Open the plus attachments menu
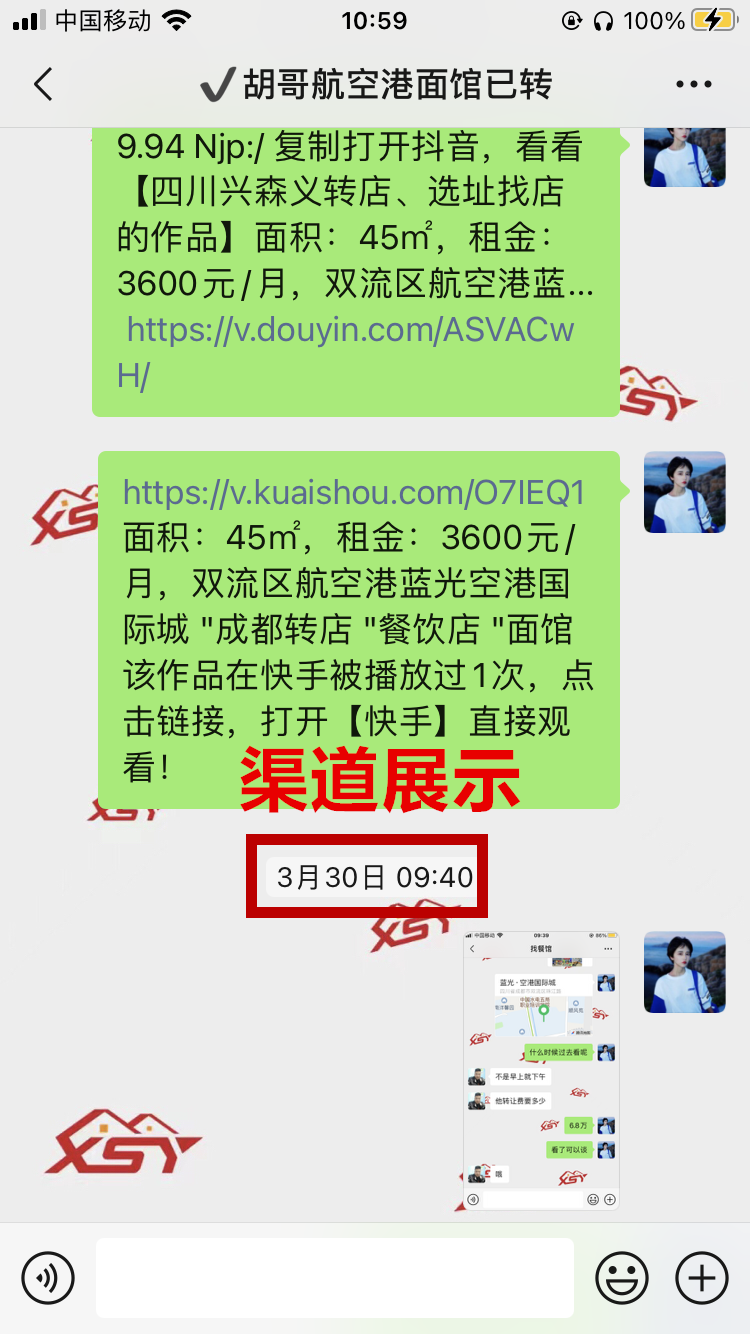The width and height of the screenshot is (750, 1334). tap(702, 1277)
